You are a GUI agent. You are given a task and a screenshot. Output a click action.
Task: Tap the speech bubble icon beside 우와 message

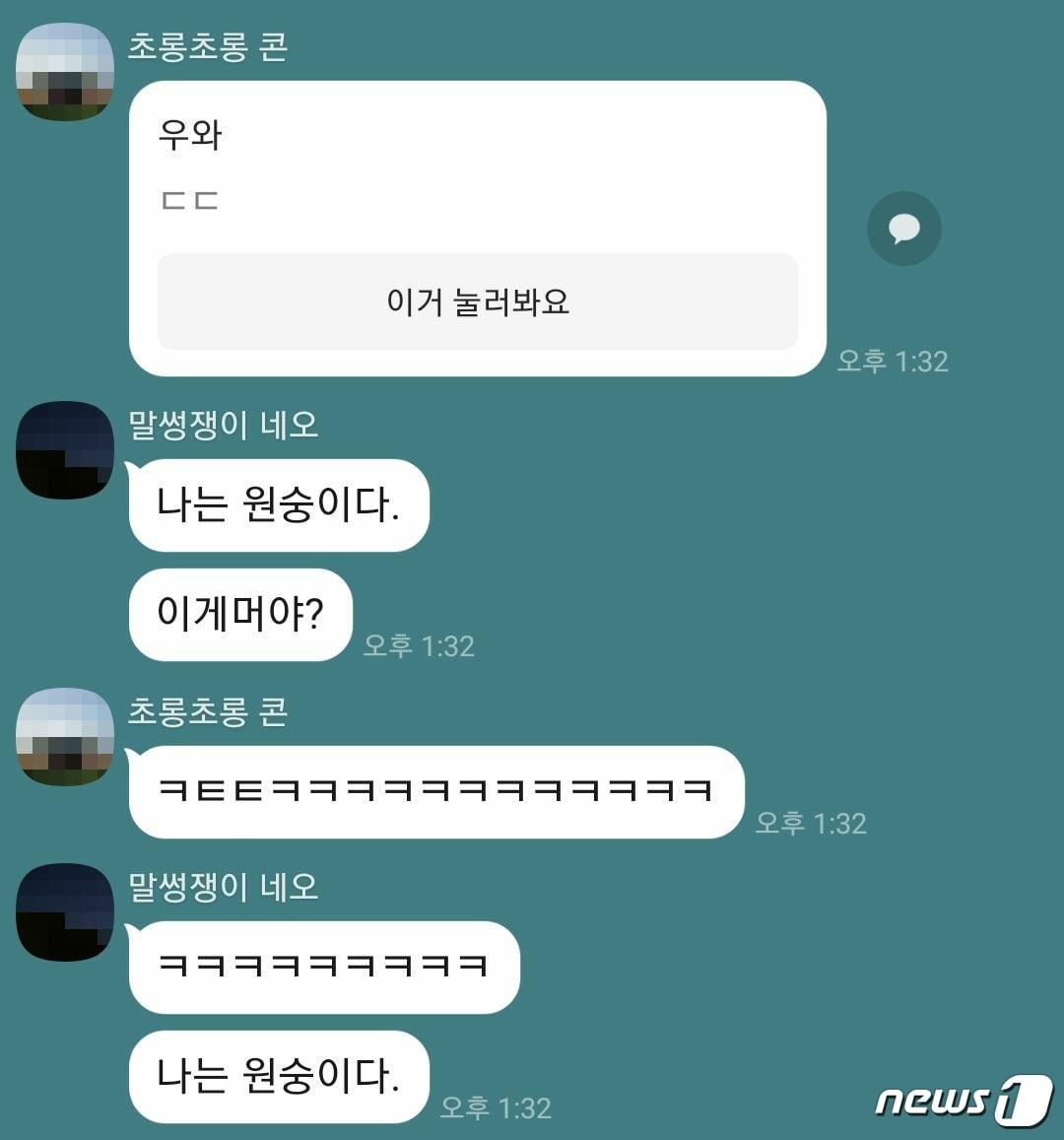pos(903,229)
